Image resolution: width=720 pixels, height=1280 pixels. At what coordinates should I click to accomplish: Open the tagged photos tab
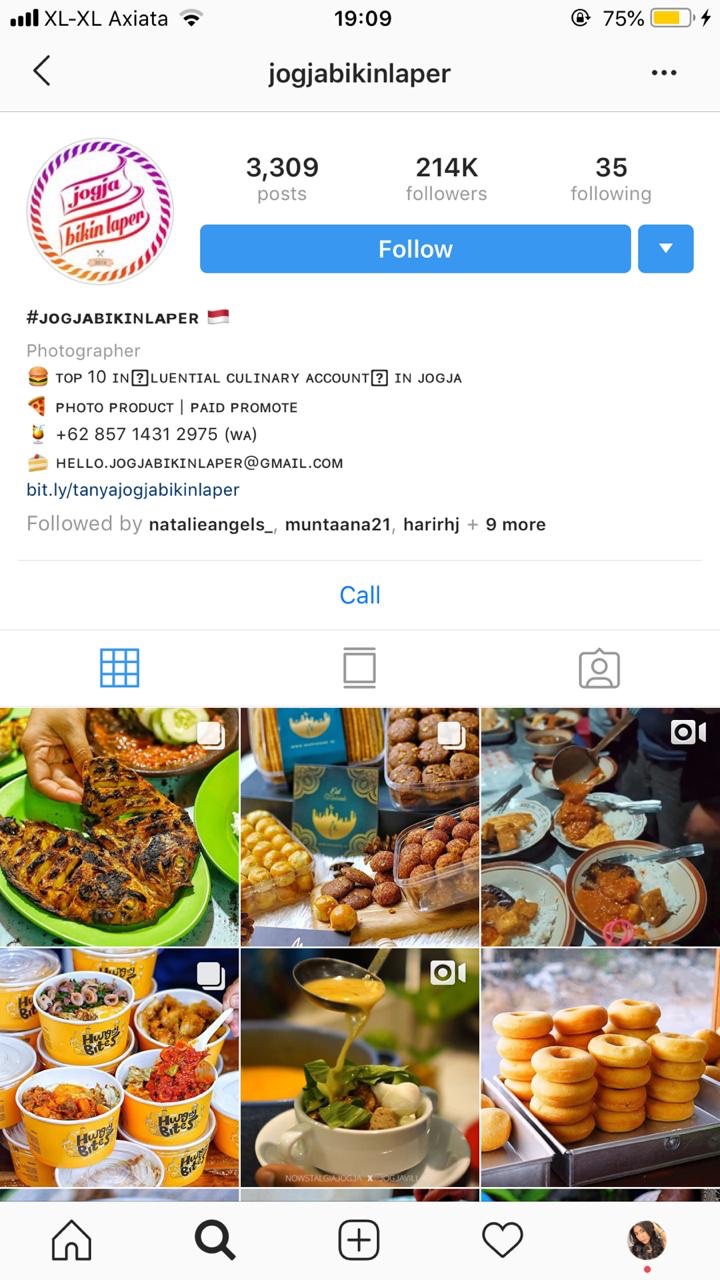pos(599,669)
